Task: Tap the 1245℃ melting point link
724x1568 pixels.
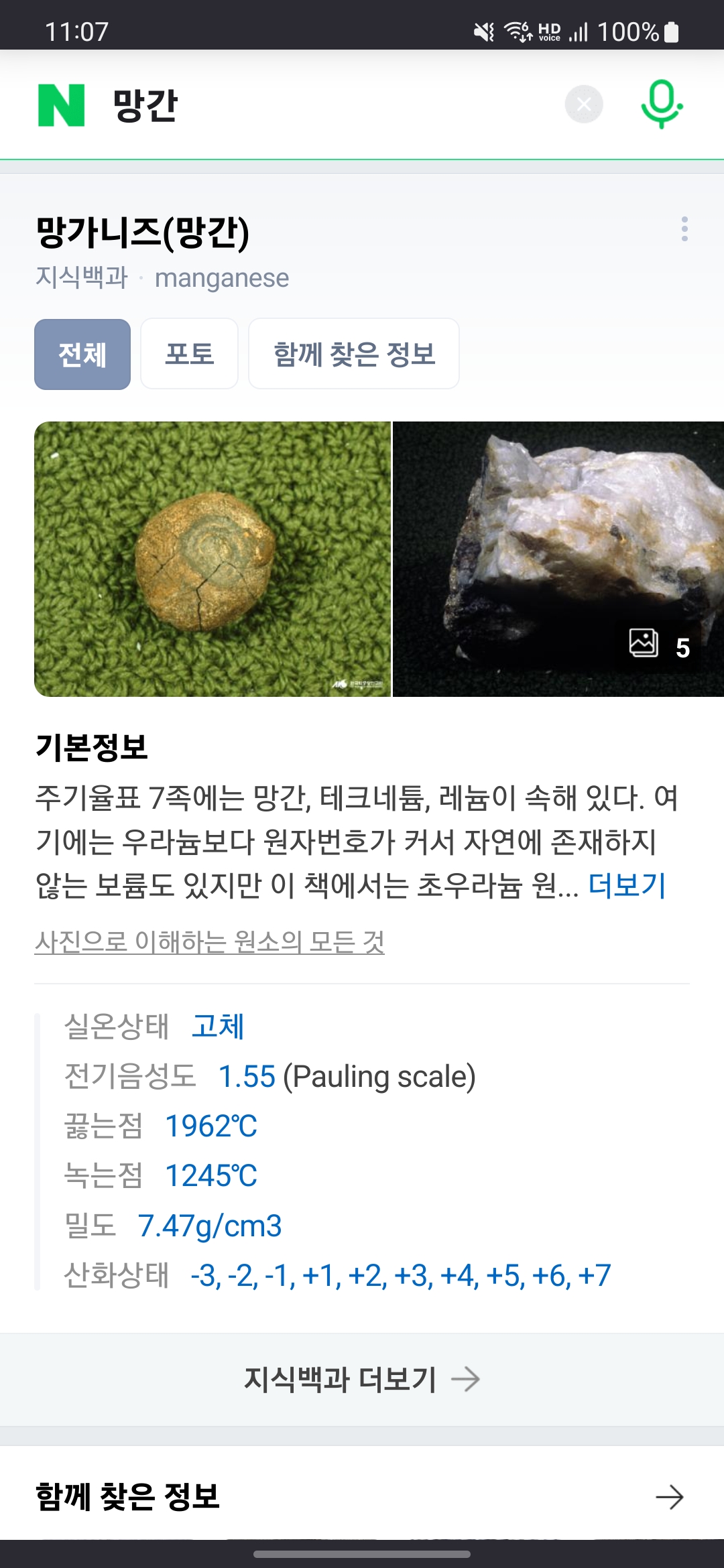Action: tap(211, 1175)
